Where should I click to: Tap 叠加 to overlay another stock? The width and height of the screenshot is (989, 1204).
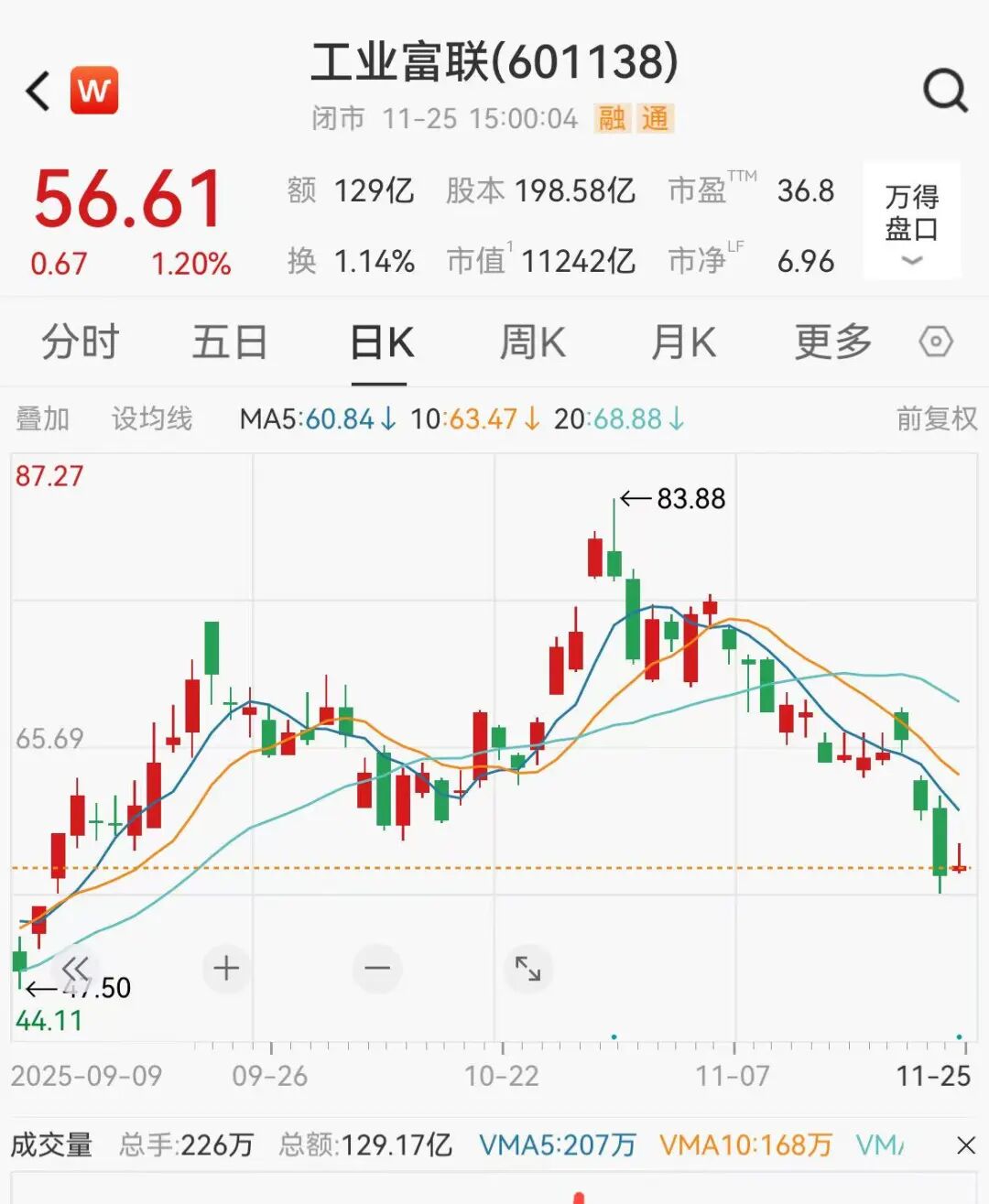point(43,419)
